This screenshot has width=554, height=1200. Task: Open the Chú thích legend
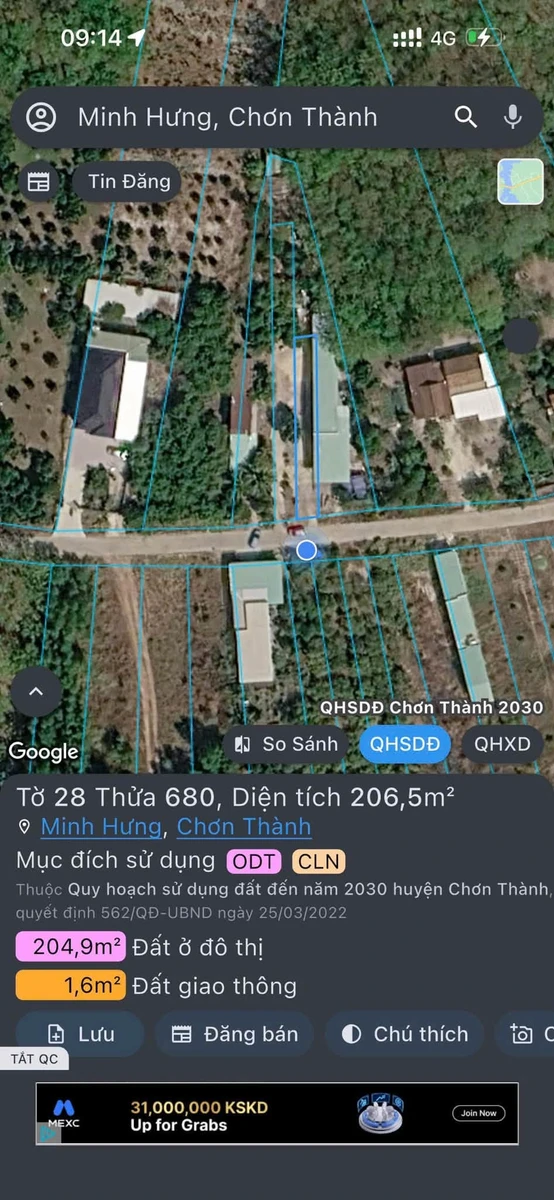(404, 1034)
